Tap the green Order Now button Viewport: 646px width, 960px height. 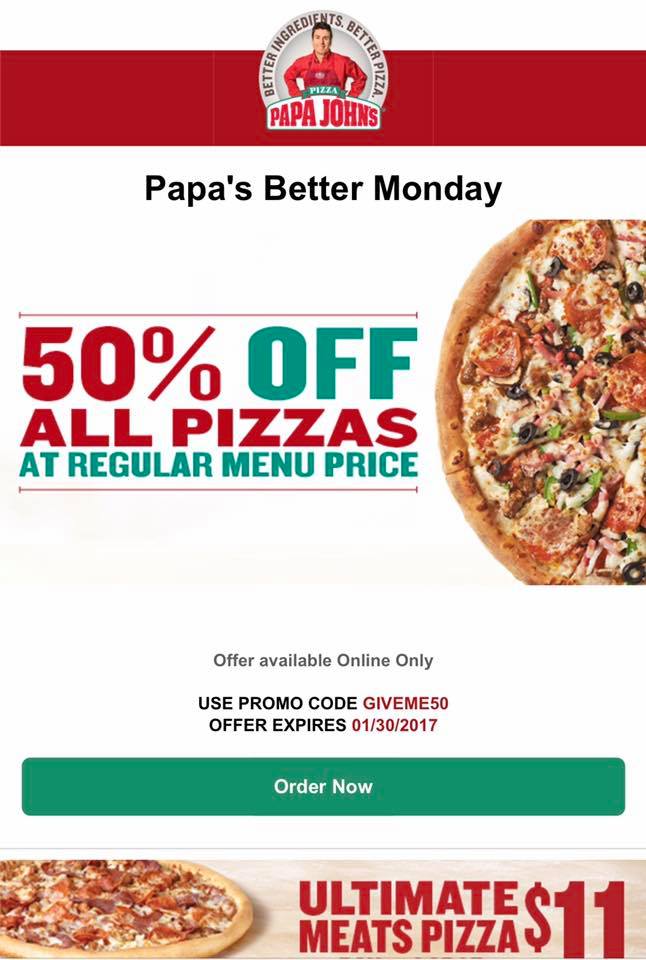[x=323, y=786]
